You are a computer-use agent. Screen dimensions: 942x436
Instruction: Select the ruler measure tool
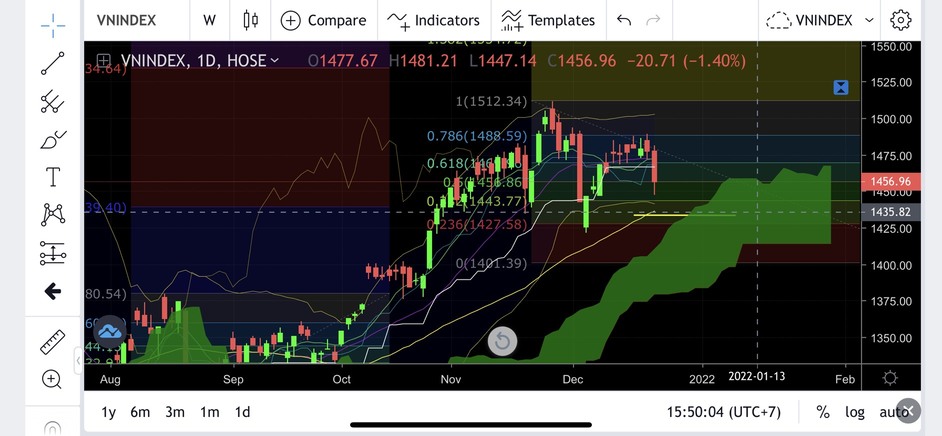[x=53, y=342]
